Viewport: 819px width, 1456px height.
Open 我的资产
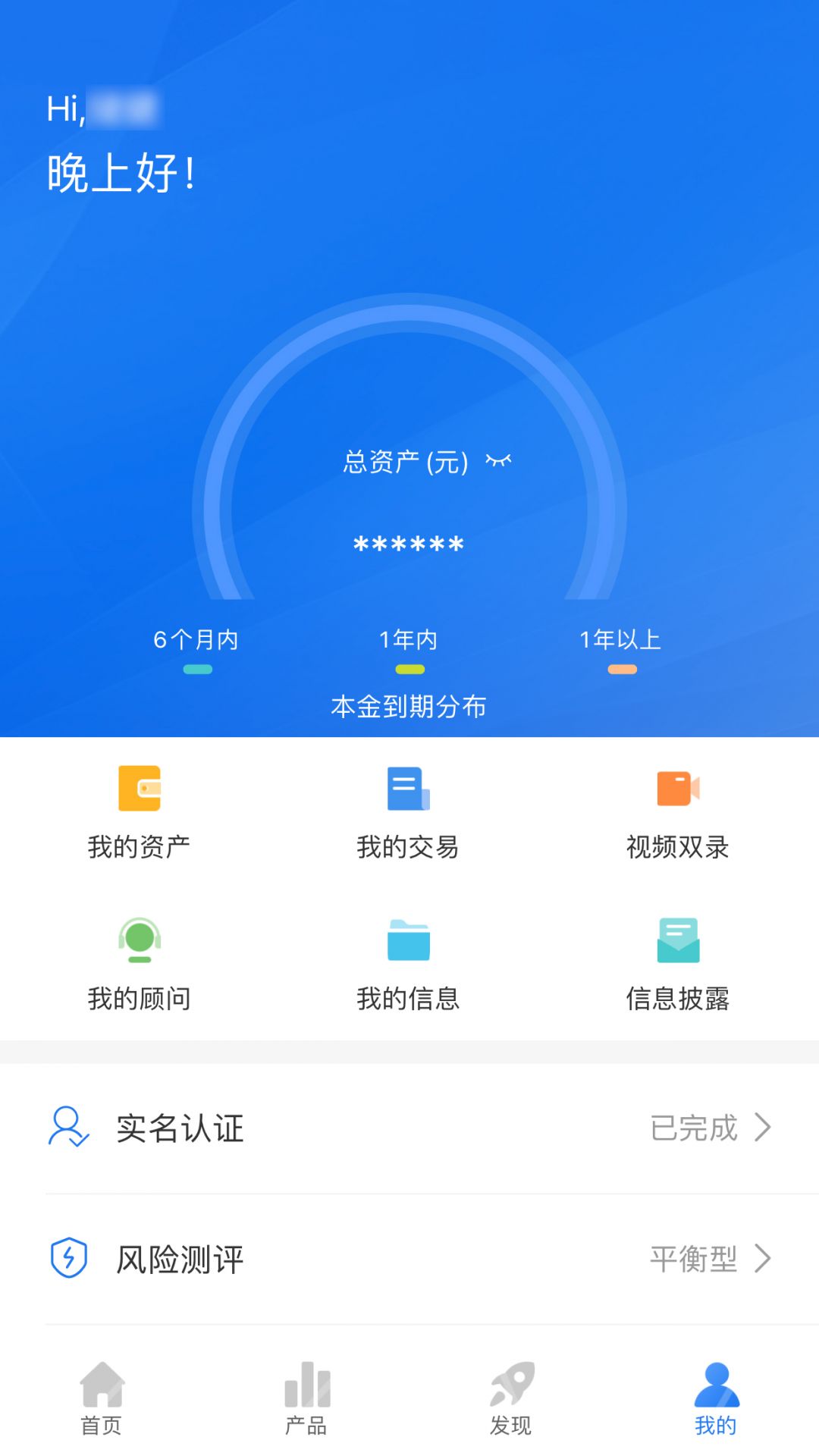(x=139, y=813)
